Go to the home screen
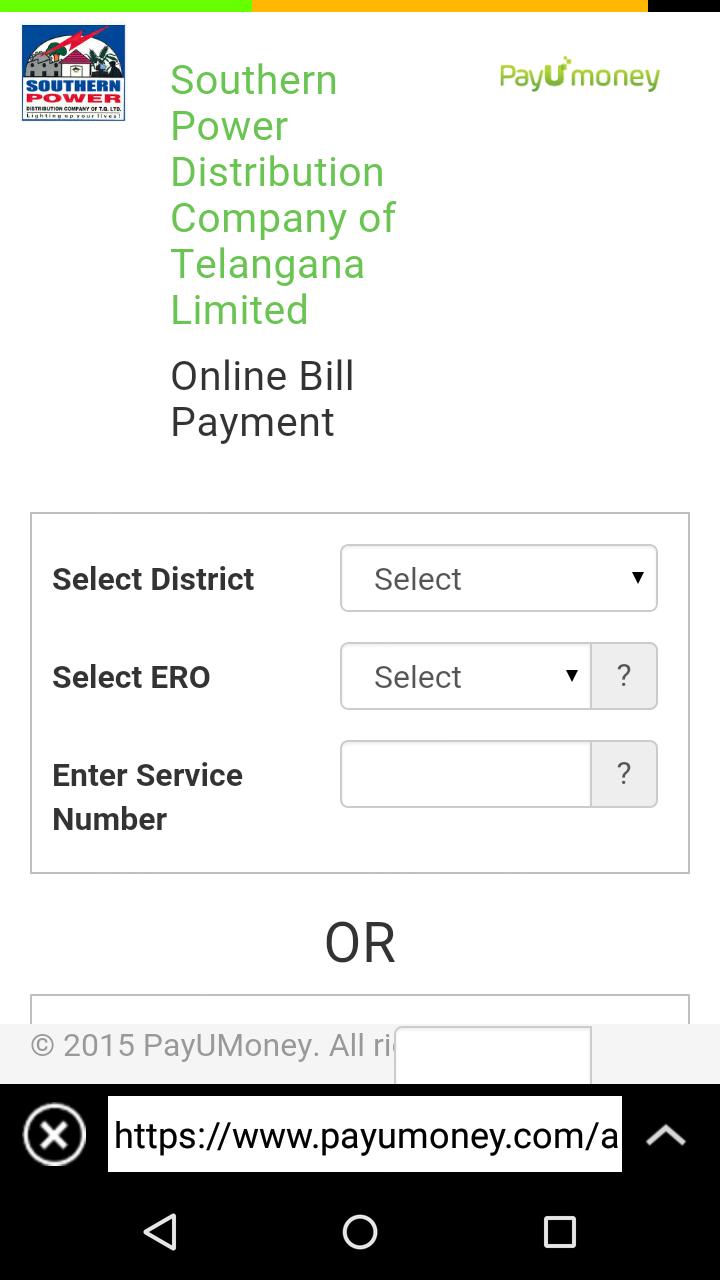 pyautogui.click(x=360, y=1232)
